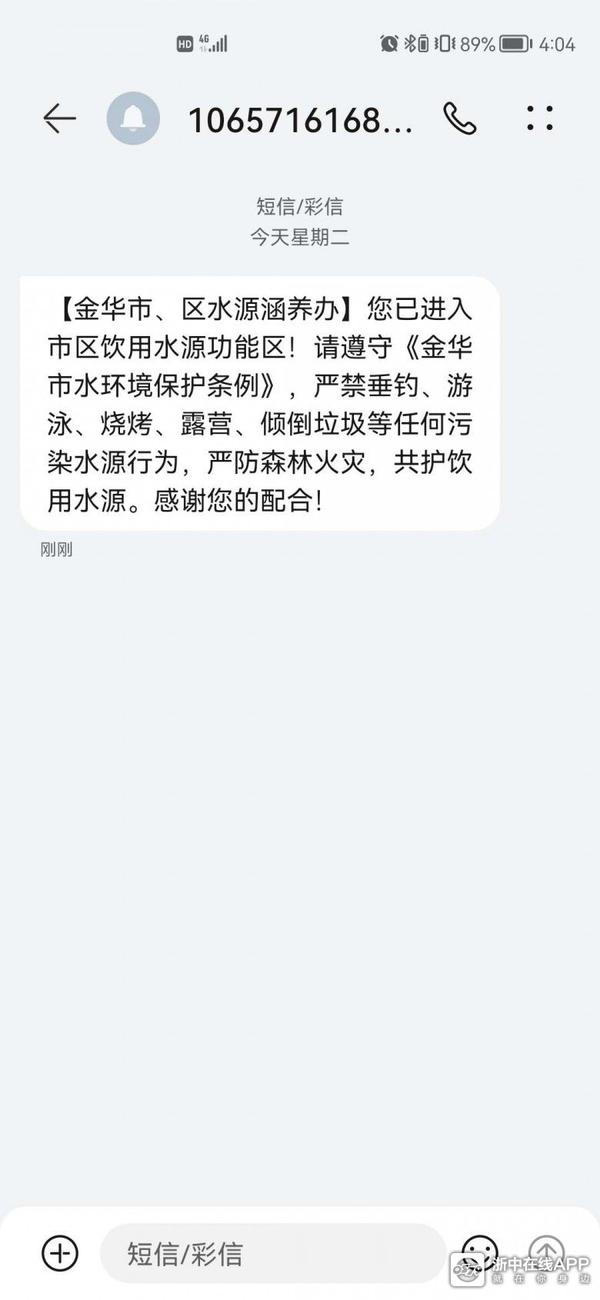
Task: Focus the 短信/彩信 message input field
Action: coord(270,1253)
